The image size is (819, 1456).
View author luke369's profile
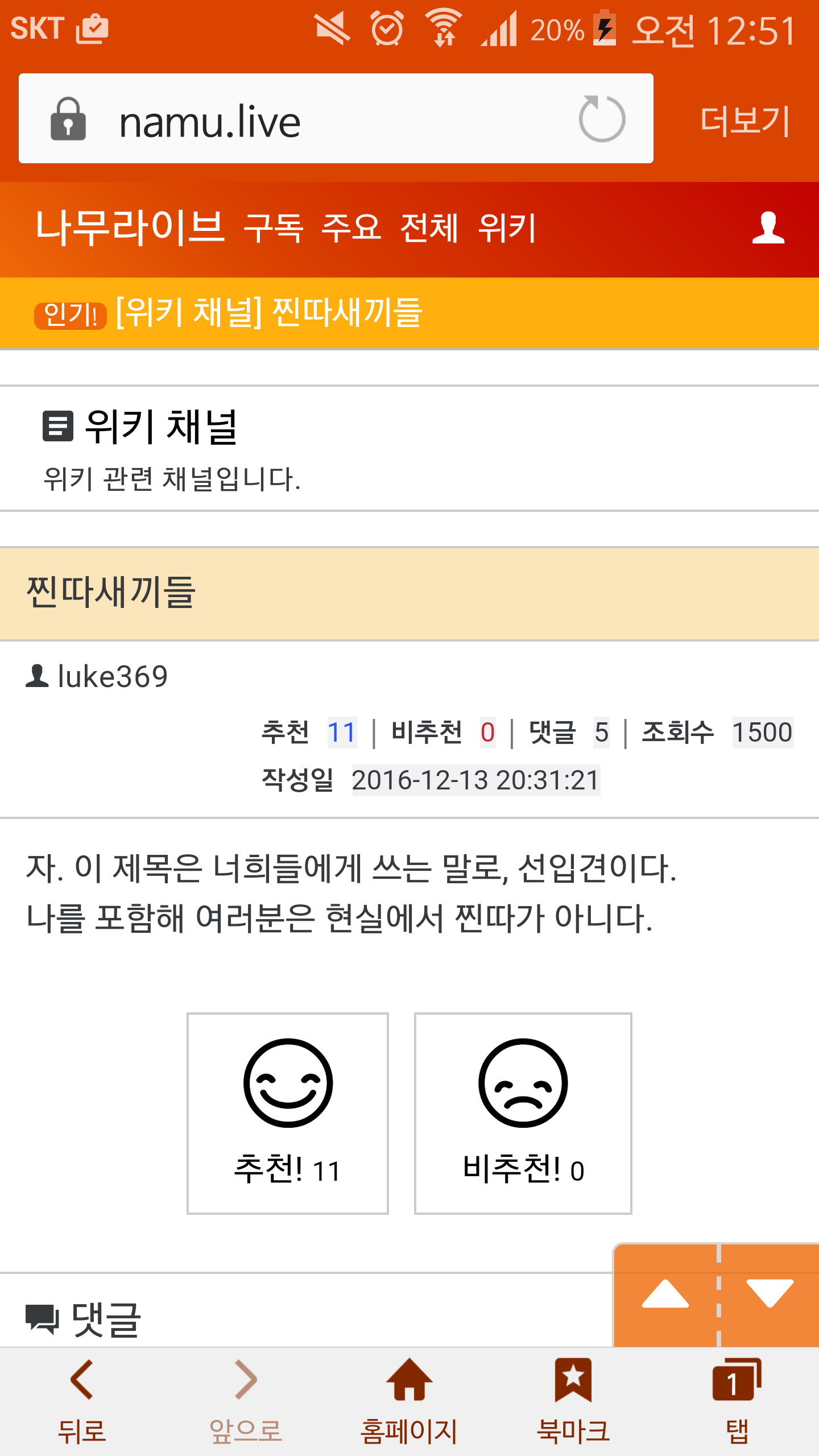click(x=113, y=677)
